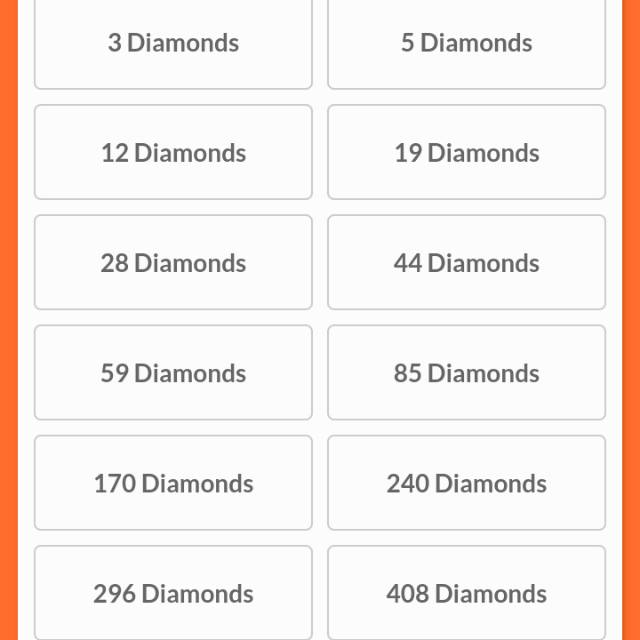
Task: Tap the 19 Diamonds option
Action: tap(466, 153)
